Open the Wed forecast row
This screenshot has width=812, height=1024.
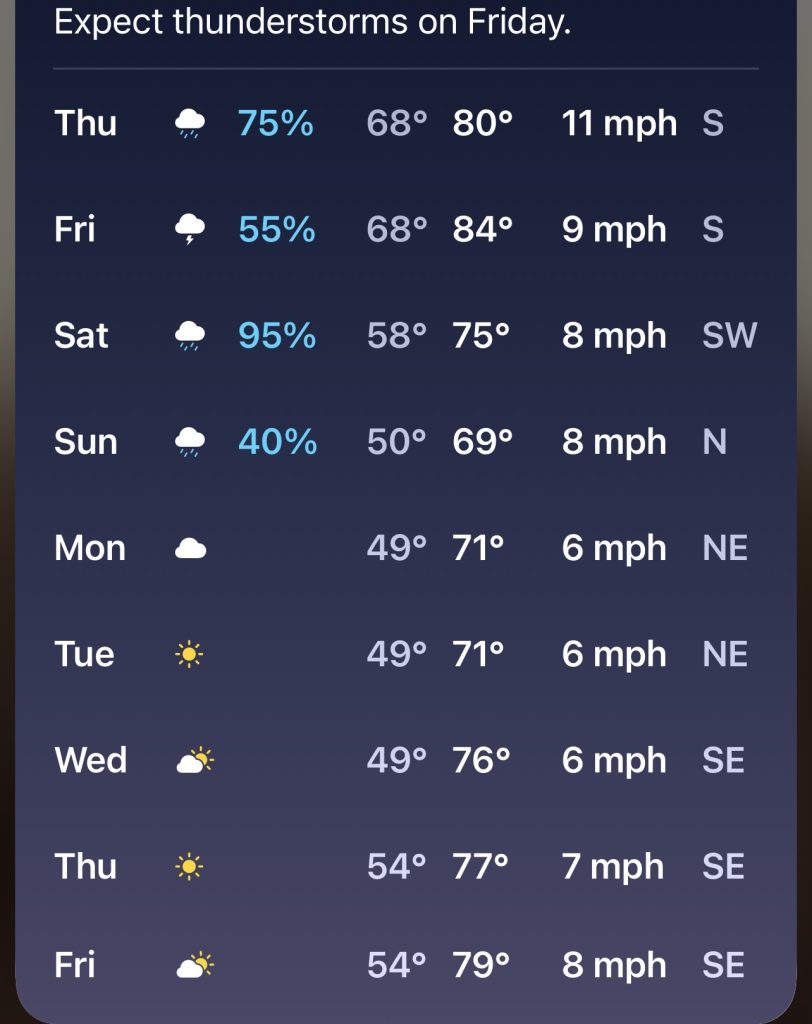click(405, 760)
